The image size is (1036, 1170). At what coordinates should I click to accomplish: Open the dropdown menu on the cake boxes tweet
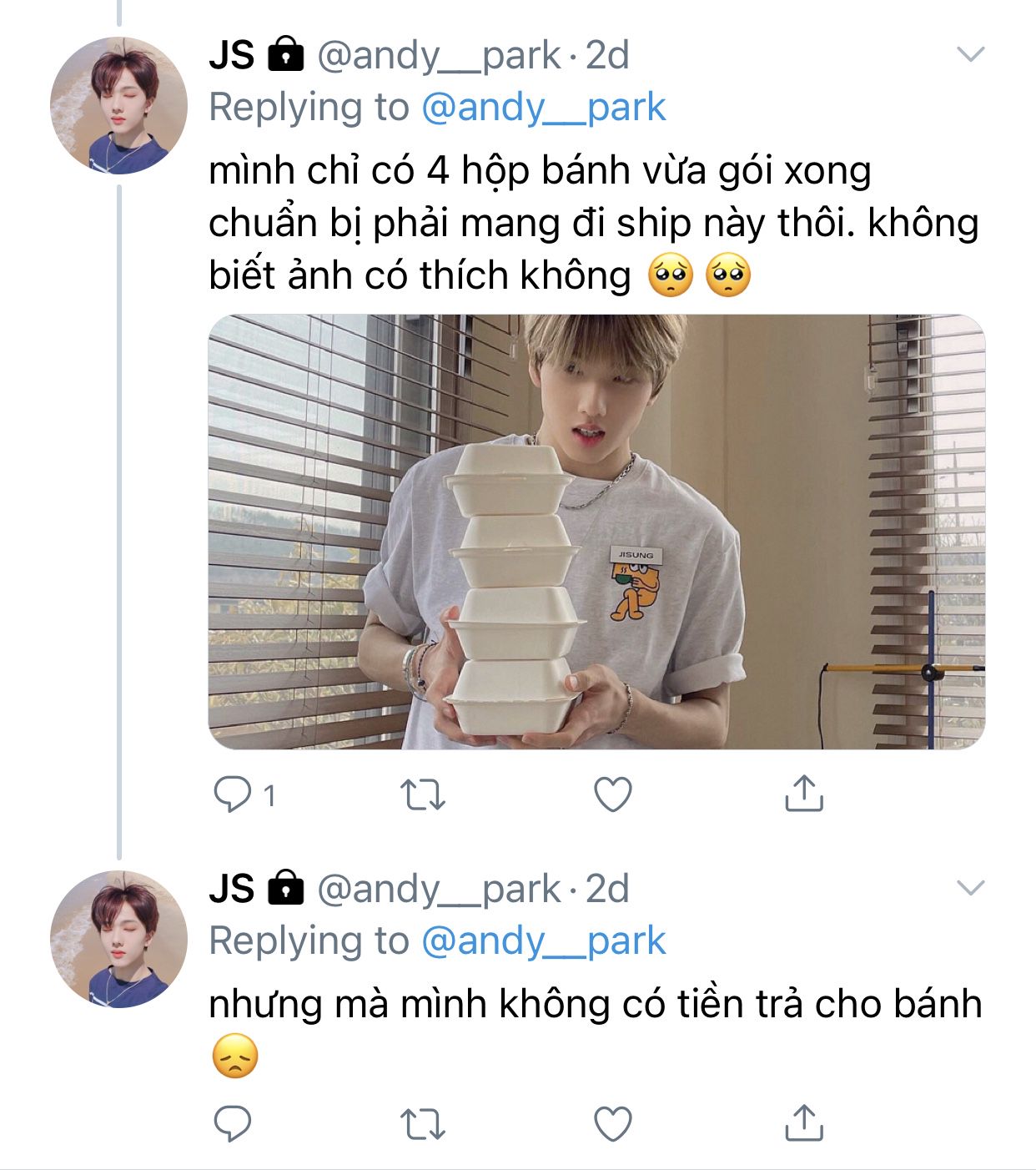click(971, 55)
